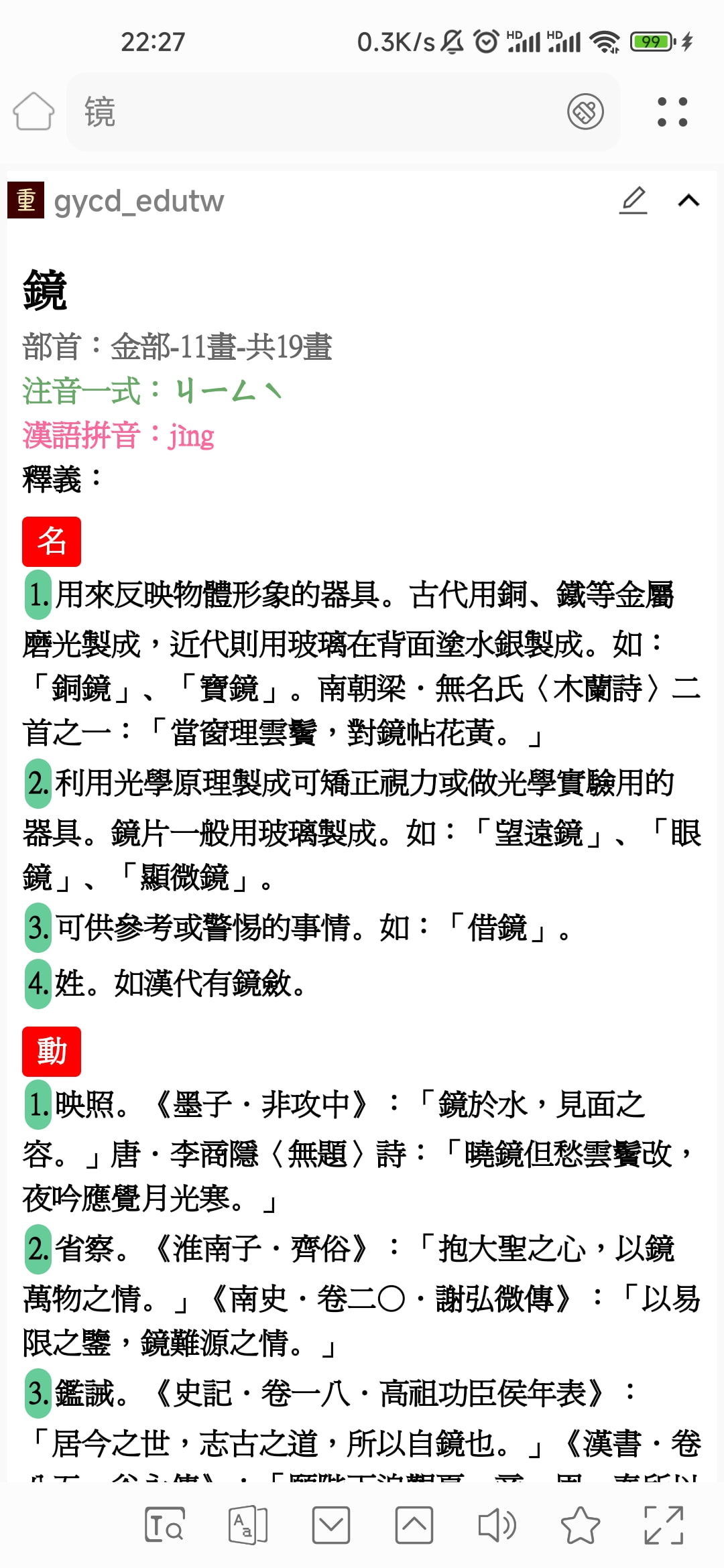
Task: Play the pronunciation audio
Action: click(497, 1525)
